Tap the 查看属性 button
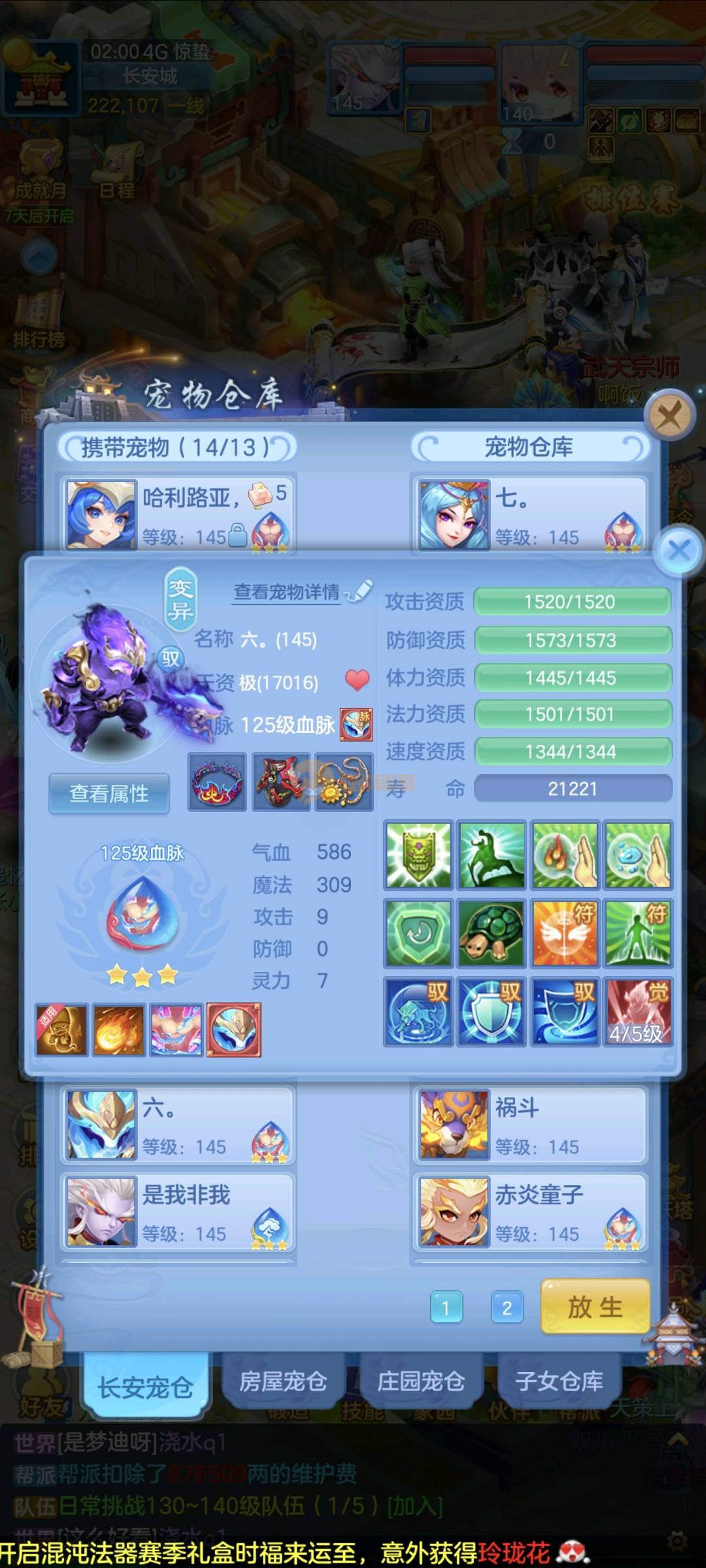706x1568 pixels. [x=109, y=794]
